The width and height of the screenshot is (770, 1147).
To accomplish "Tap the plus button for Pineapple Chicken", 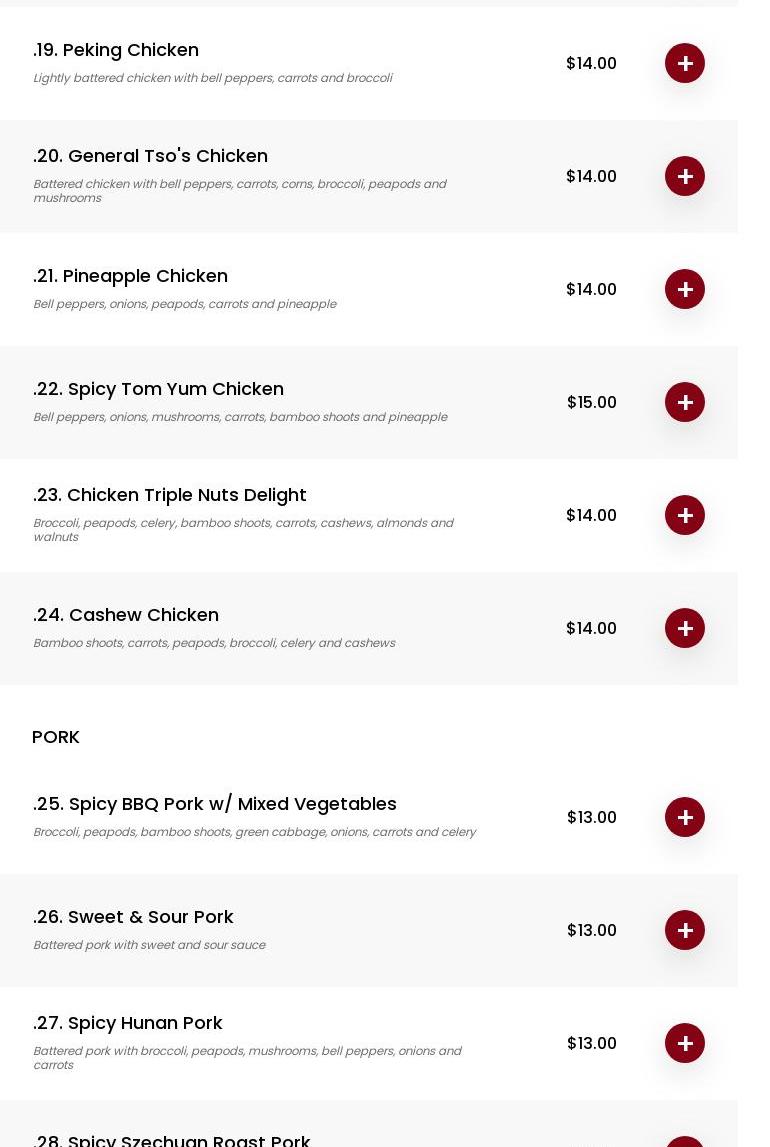I will tap(685, 289).
